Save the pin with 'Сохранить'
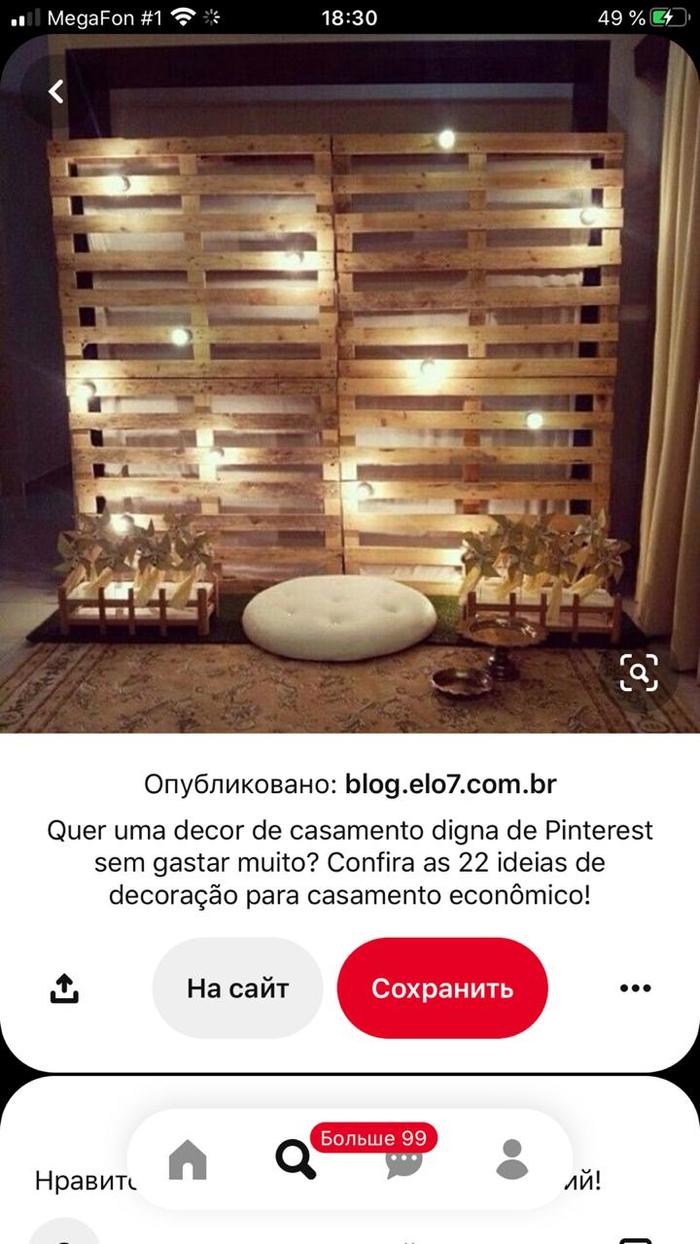 pos(442,988)
